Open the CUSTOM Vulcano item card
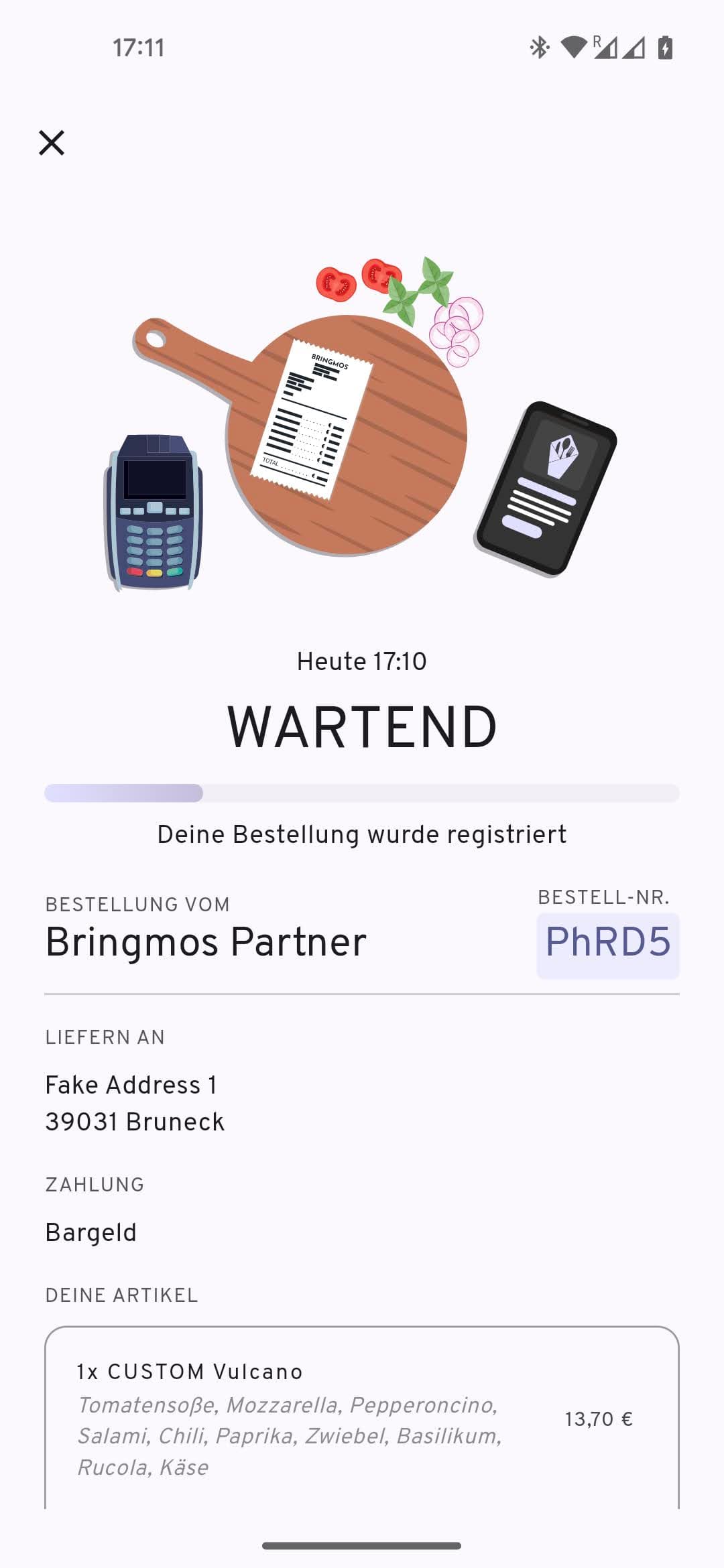 coord(362,1418)
